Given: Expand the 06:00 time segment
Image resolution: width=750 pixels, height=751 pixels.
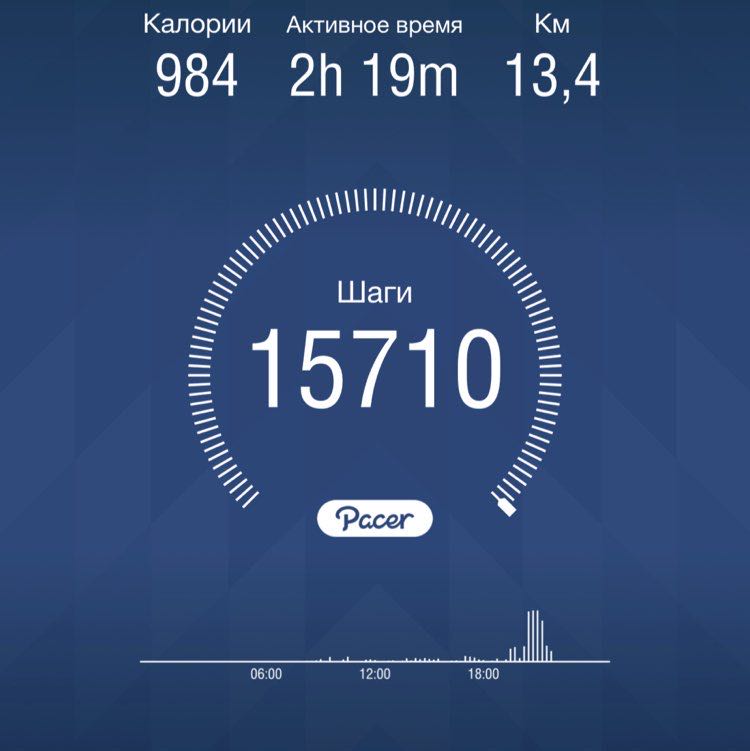Looking at the screenshot, I should tap(266, 673).
